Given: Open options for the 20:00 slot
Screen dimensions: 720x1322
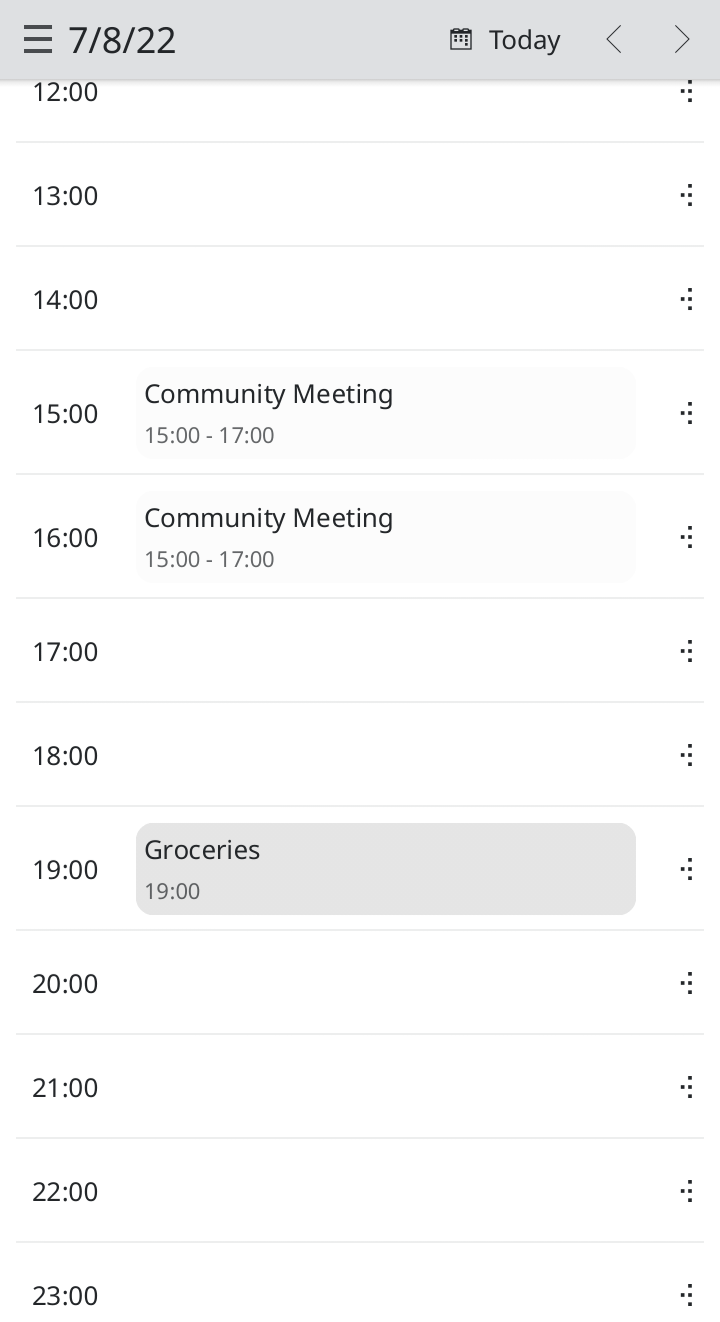Looking at the screenshot, I should 687,983.
